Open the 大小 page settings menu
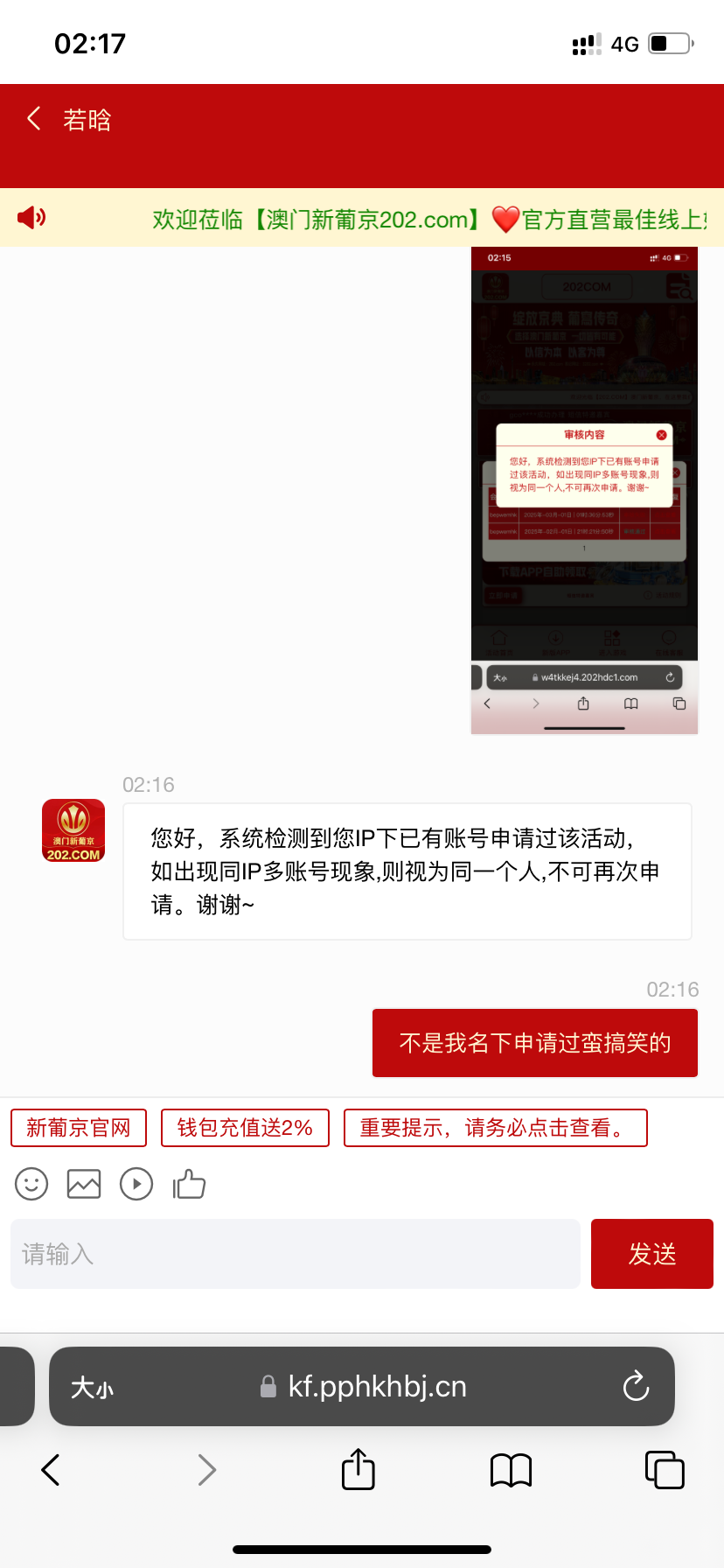Image resolution: width=724 pixels, height=1568 pixels. coord(92,1388)
